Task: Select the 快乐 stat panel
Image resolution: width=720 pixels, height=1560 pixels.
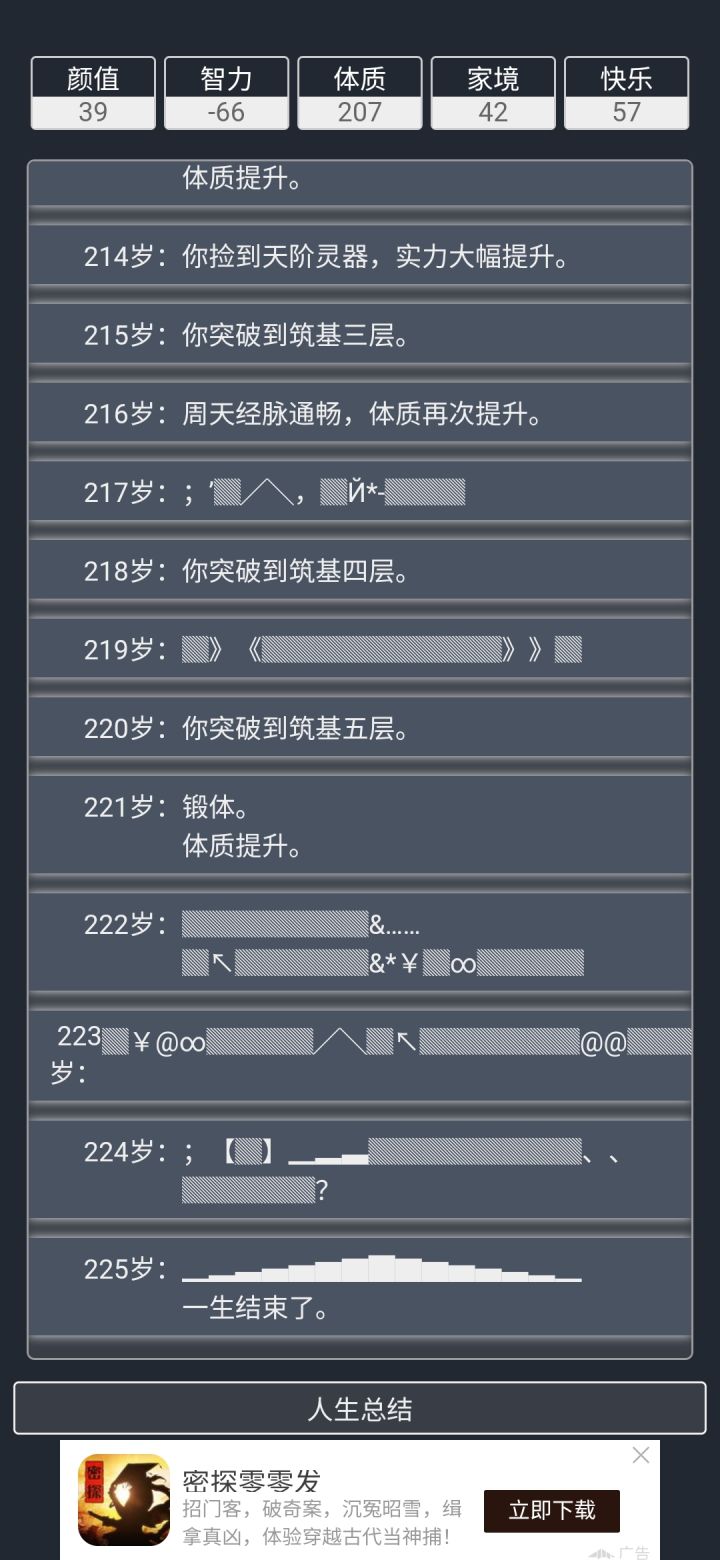Action: [x=626, y=93]
